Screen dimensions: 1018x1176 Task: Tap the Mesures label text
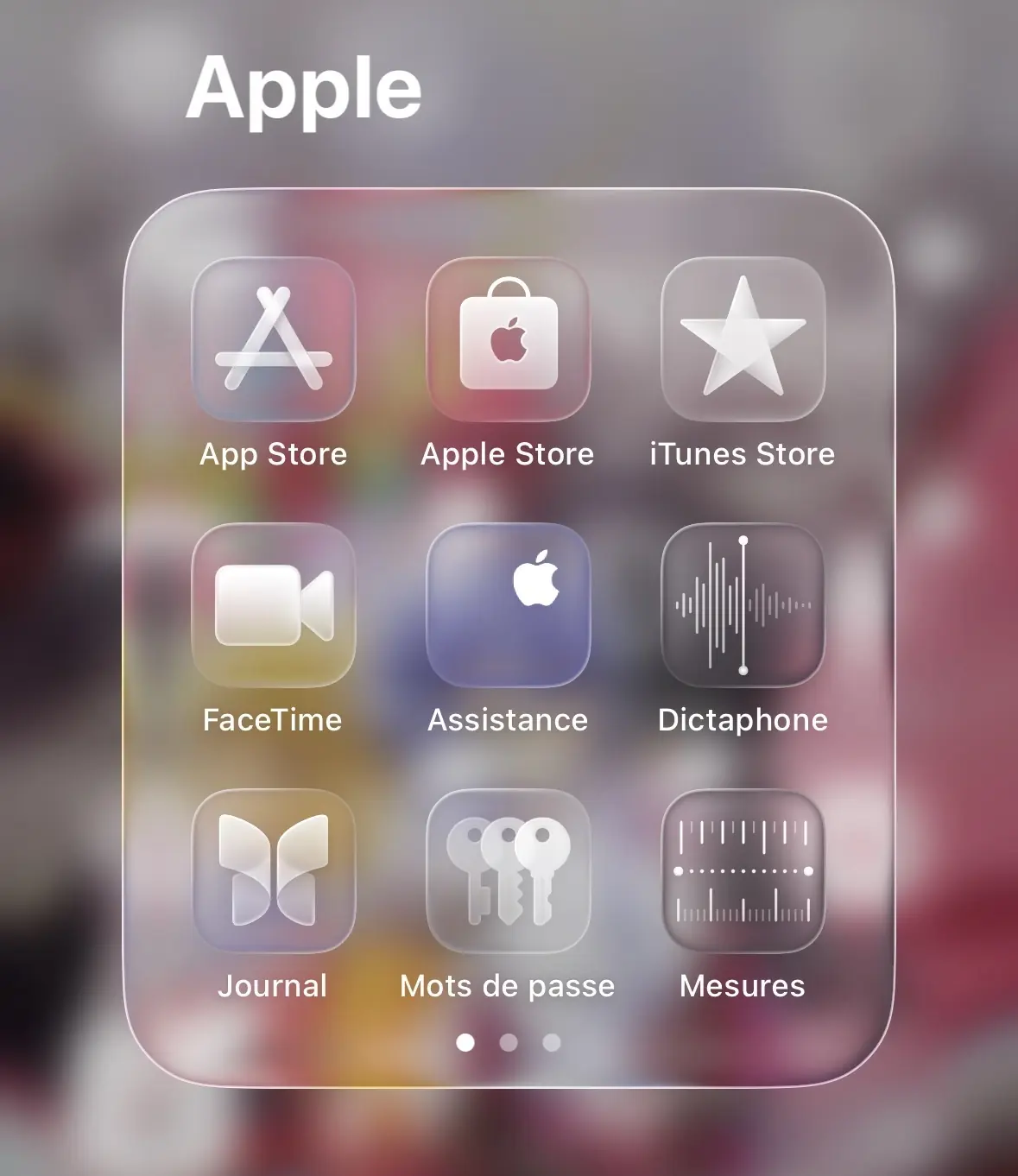[x=740, y=986]
